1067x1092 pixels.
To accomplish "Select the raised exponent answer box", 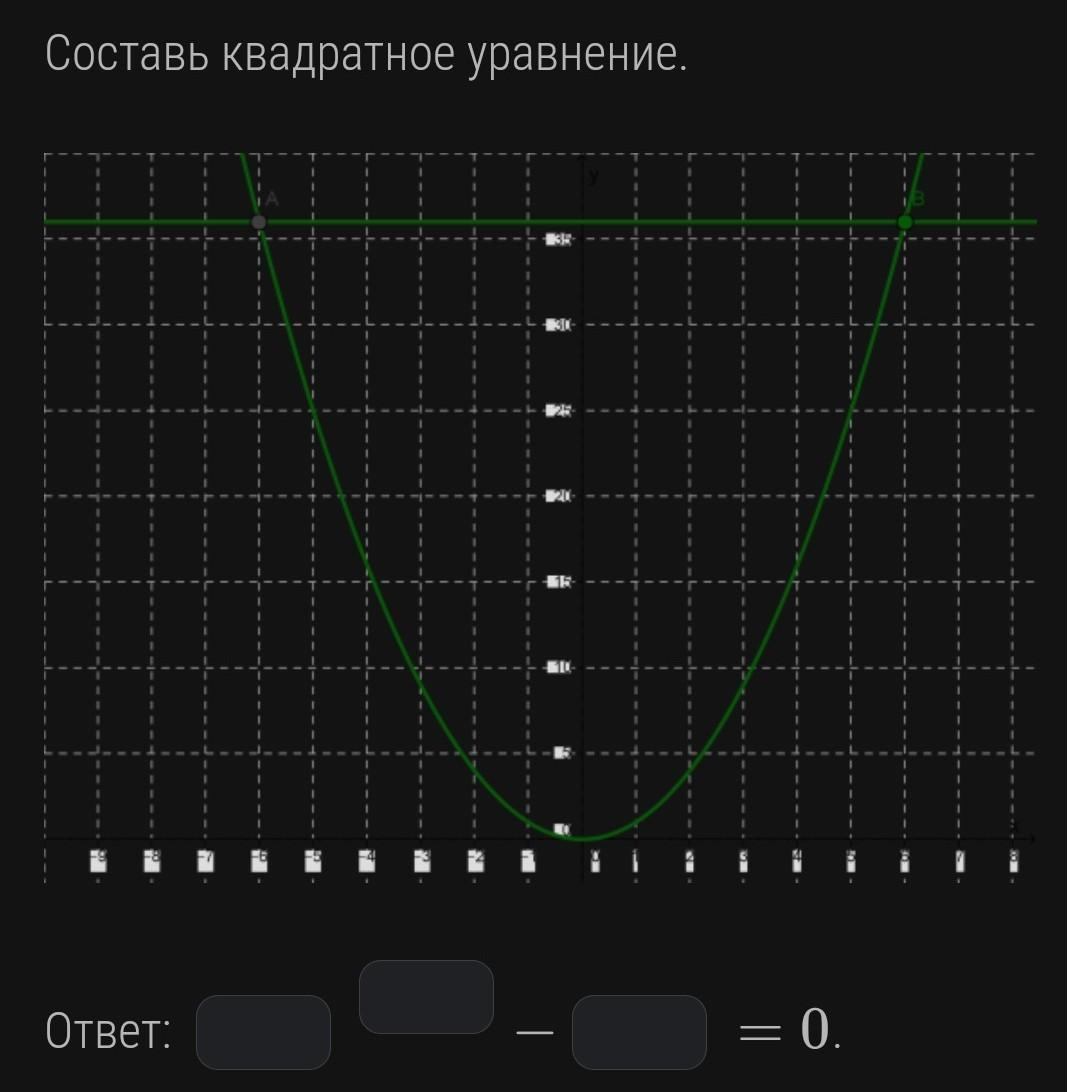I will [x=426, y=996].
